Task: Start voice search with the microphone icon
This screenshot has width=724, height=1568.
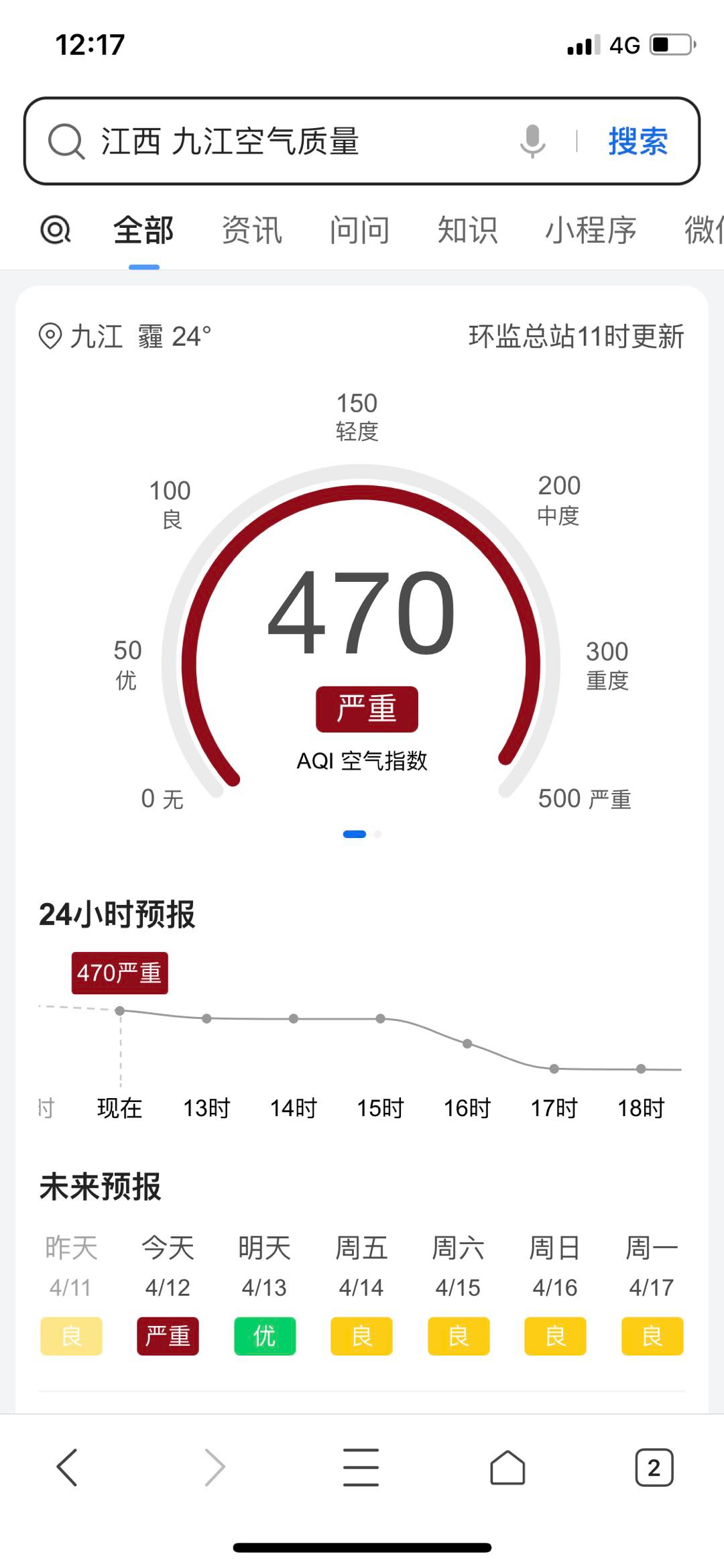Action: [x=532, y=141]
